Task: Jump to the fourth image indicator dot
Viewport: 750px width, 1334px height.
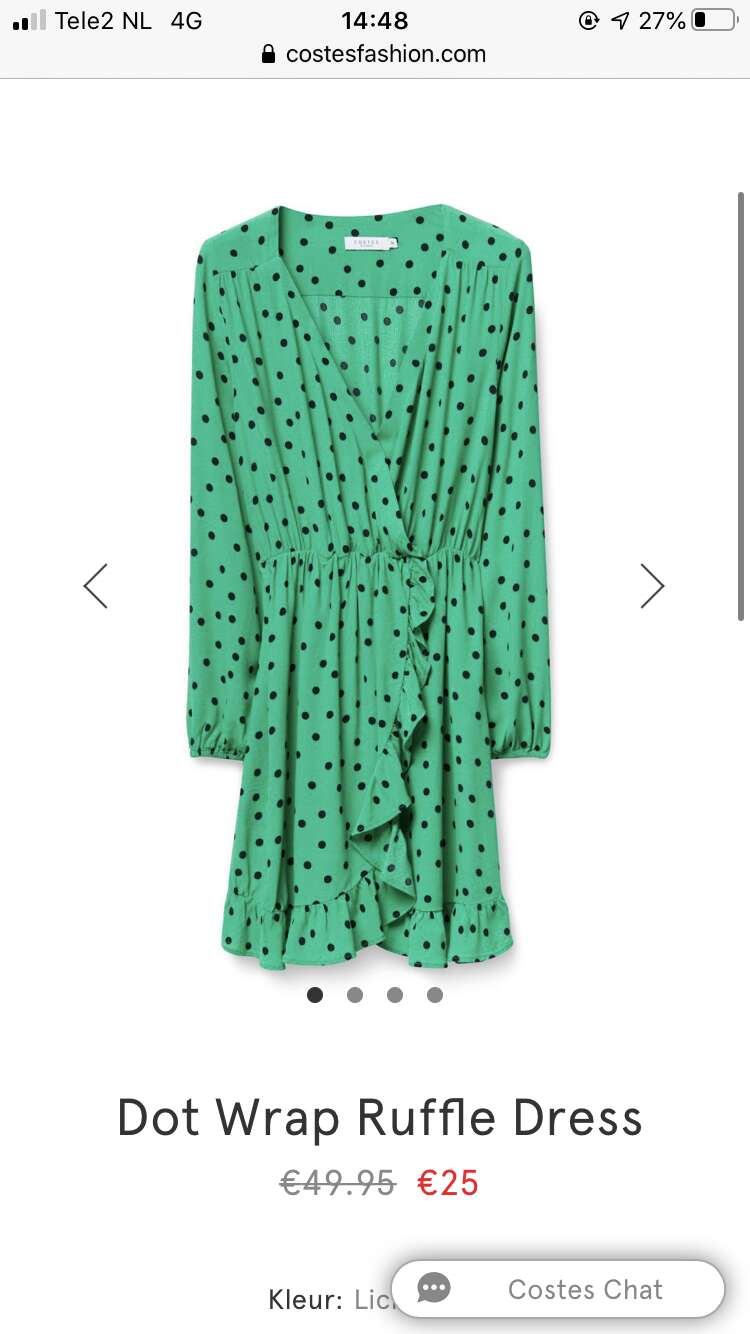Action: pos(435,995)
